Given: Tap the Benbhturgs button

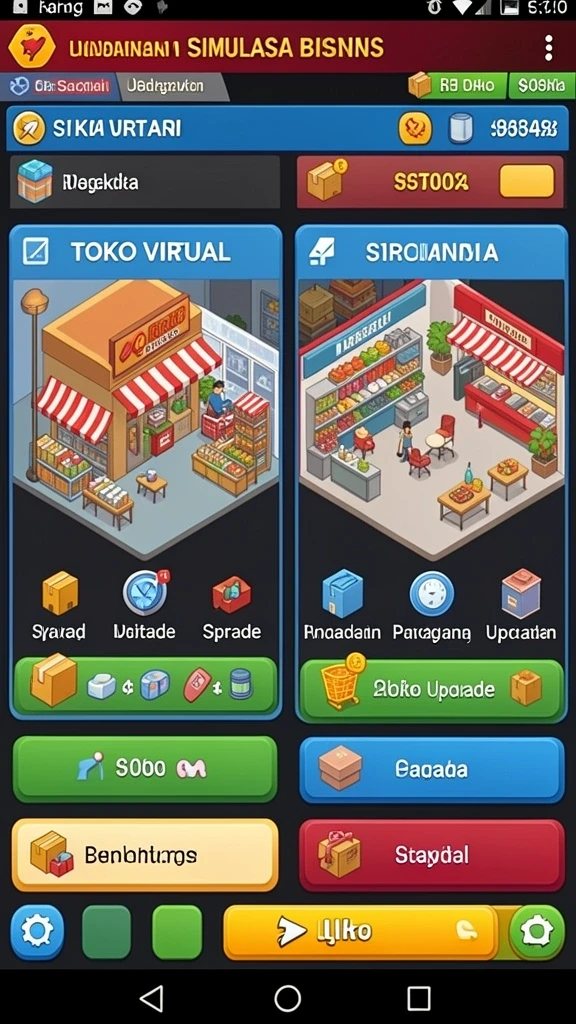Looking at the screenshot, I should coord(145,855).
